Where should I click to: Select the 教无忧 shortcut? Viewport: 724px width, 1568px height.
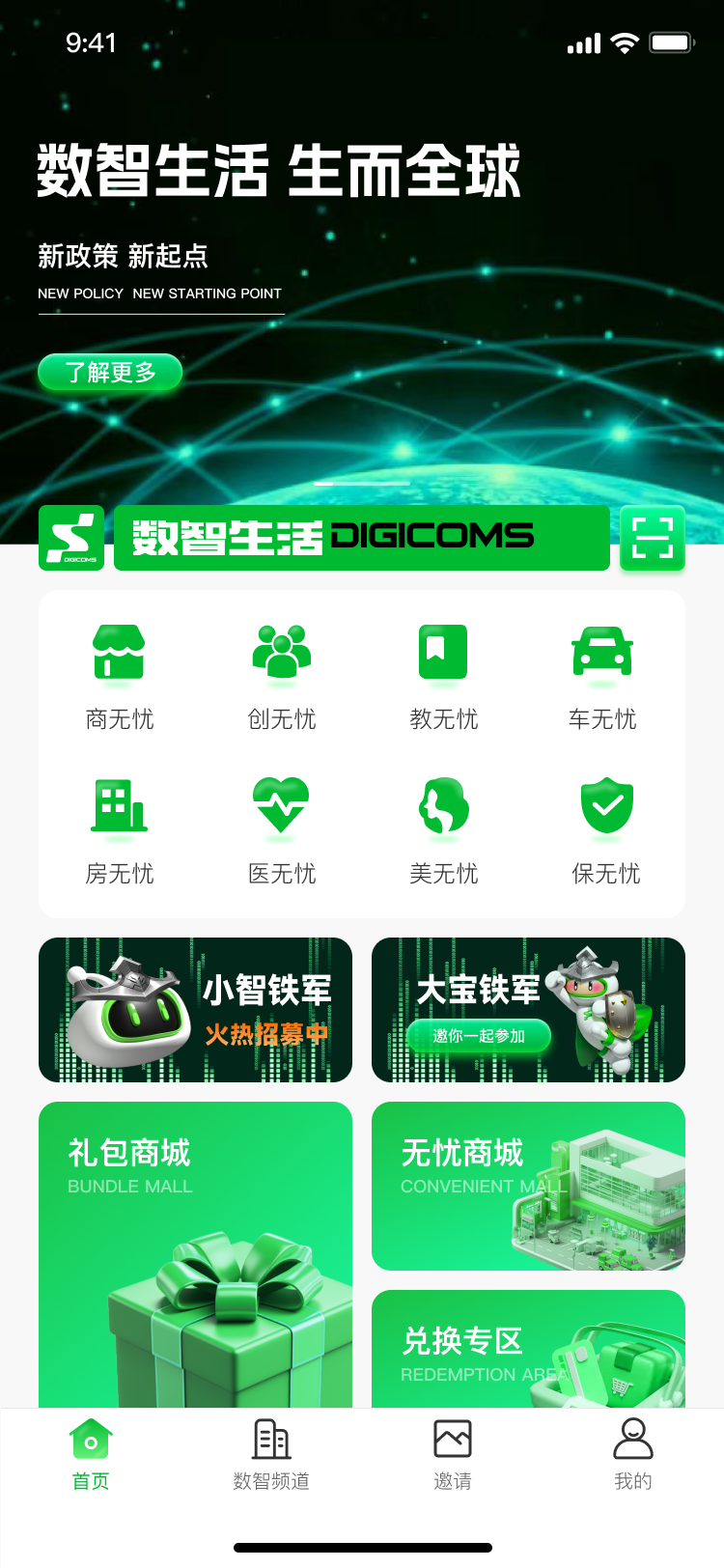pyautogui.click(x=443, y=675)
